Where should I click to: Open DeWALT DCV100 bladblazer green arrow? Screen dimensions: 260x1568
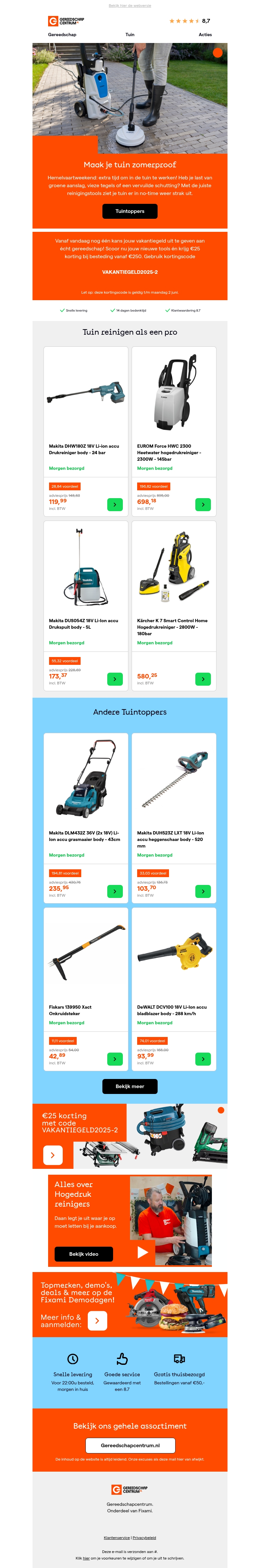click(x=203, y=1059)
